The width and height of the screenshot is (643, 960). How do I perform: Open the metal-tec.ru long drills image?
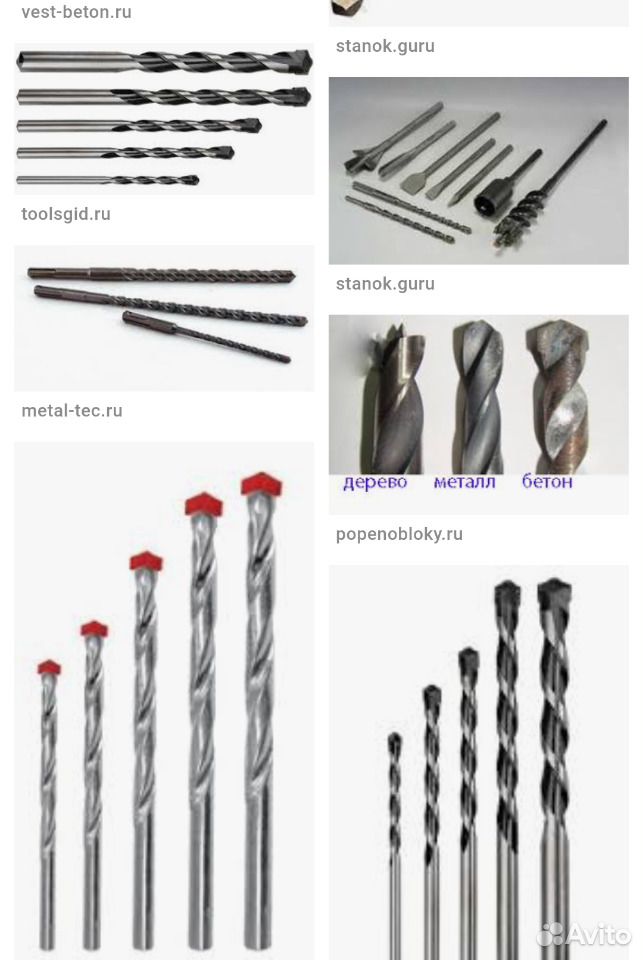click(x=164, y=318)
